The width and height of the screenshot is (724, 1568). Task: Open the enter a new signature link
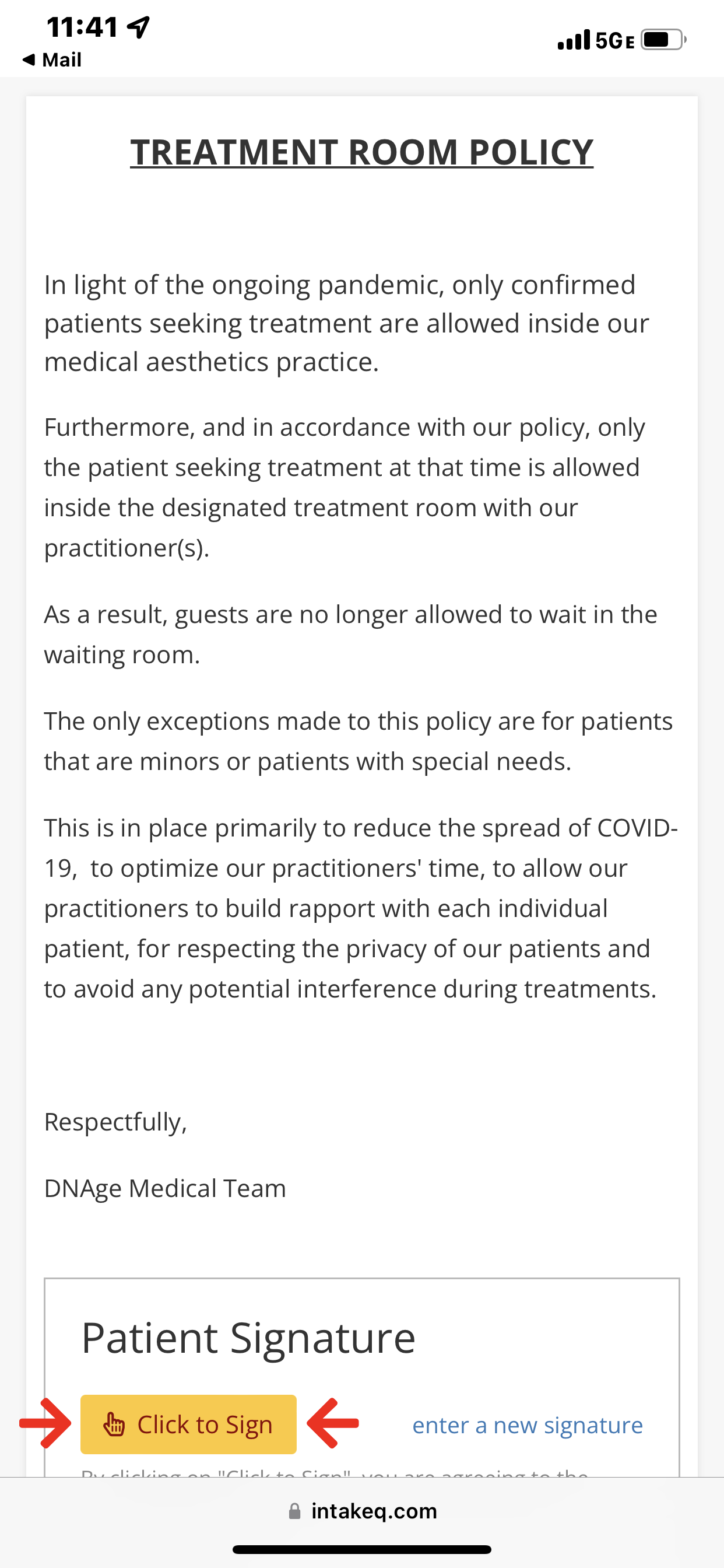[528, 1425]
